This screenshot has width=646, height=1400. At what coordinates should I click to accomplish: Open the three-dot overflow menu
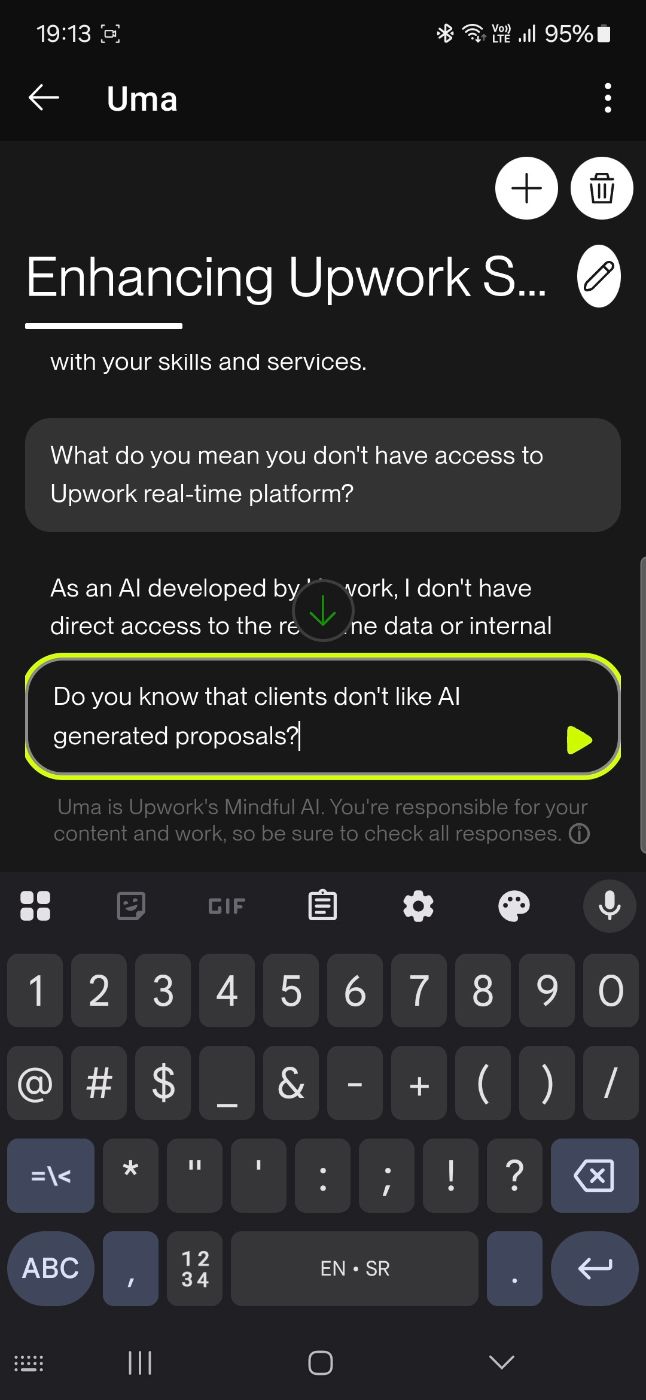point(607,98)
